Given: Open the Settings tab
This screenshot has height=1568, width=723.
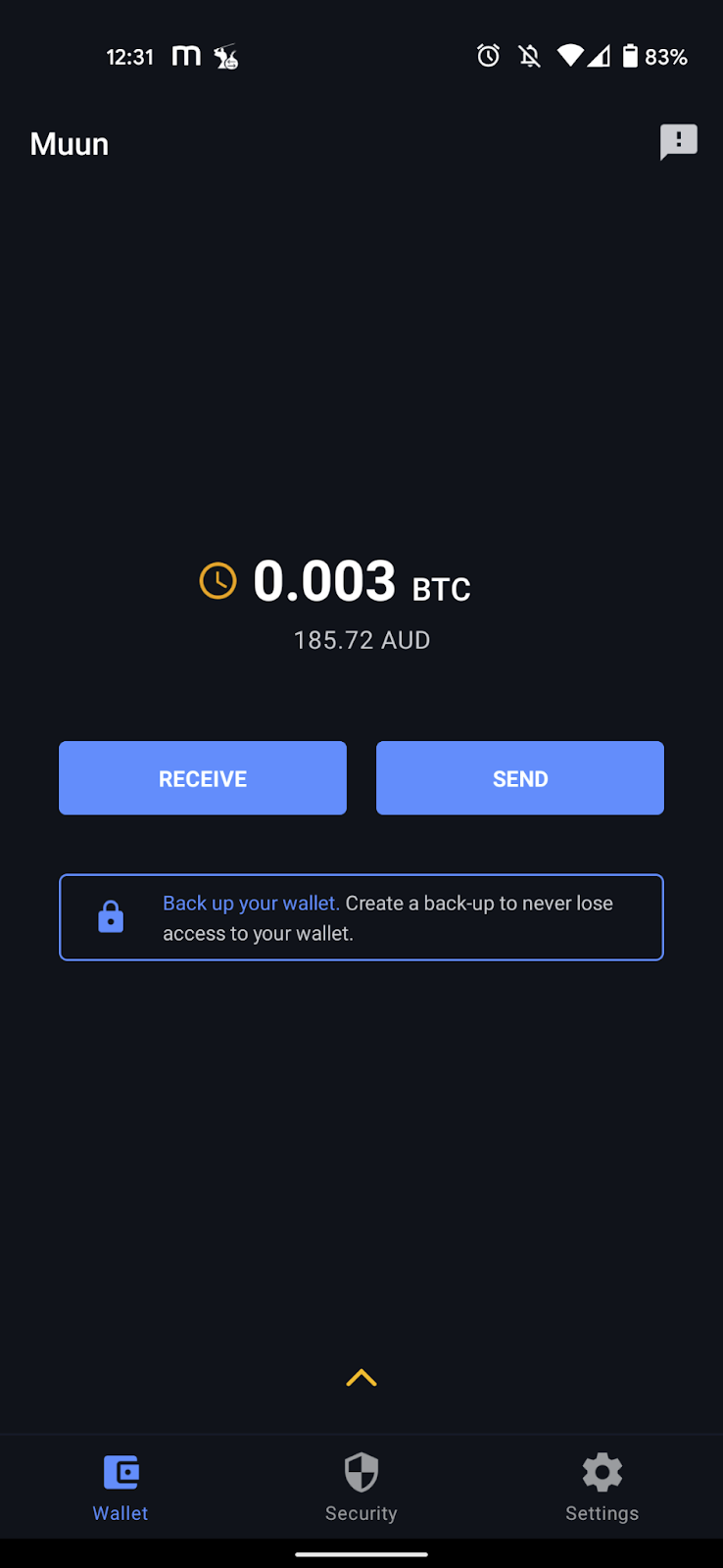Looking at the screenshot, I should point(602,1487).
